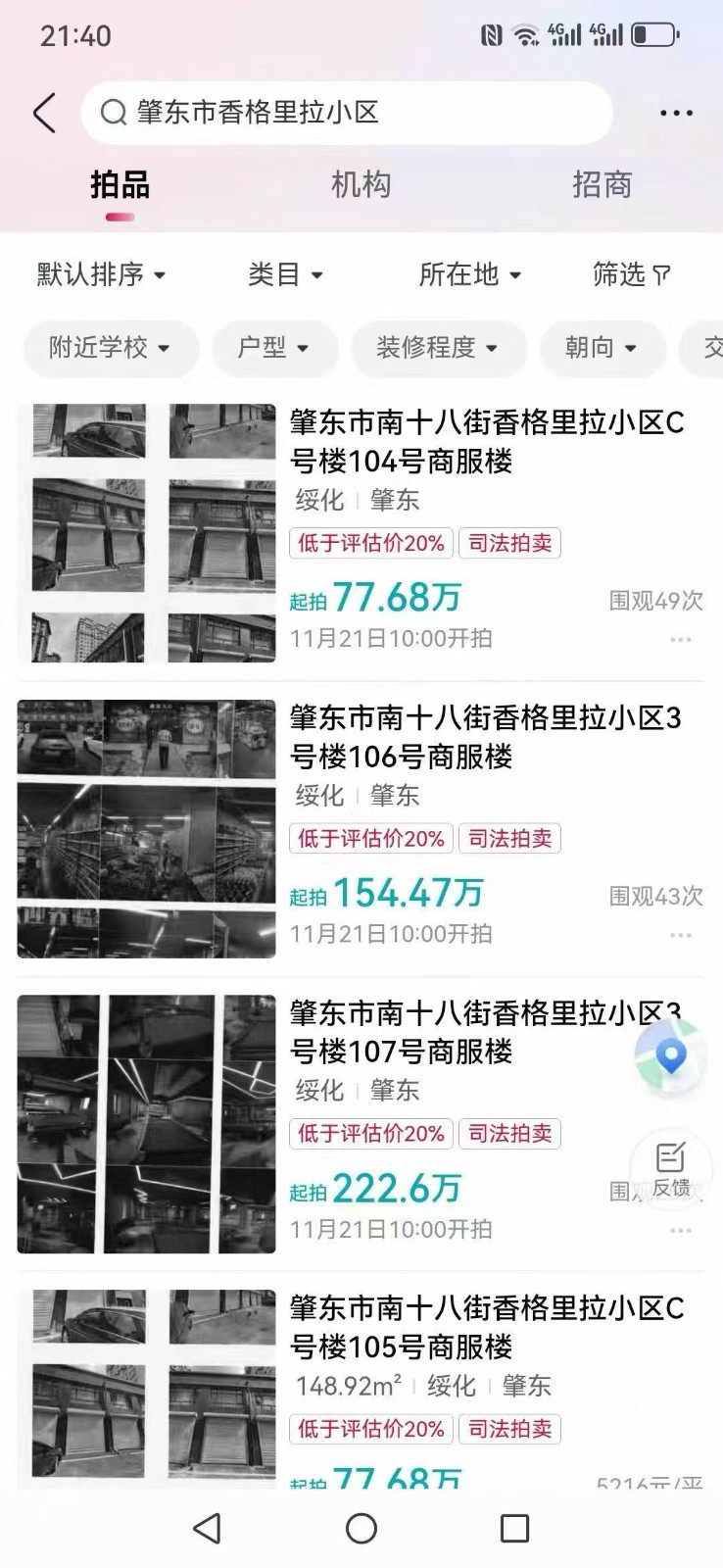Select the 装修程度 filter chip

(438, 347)
